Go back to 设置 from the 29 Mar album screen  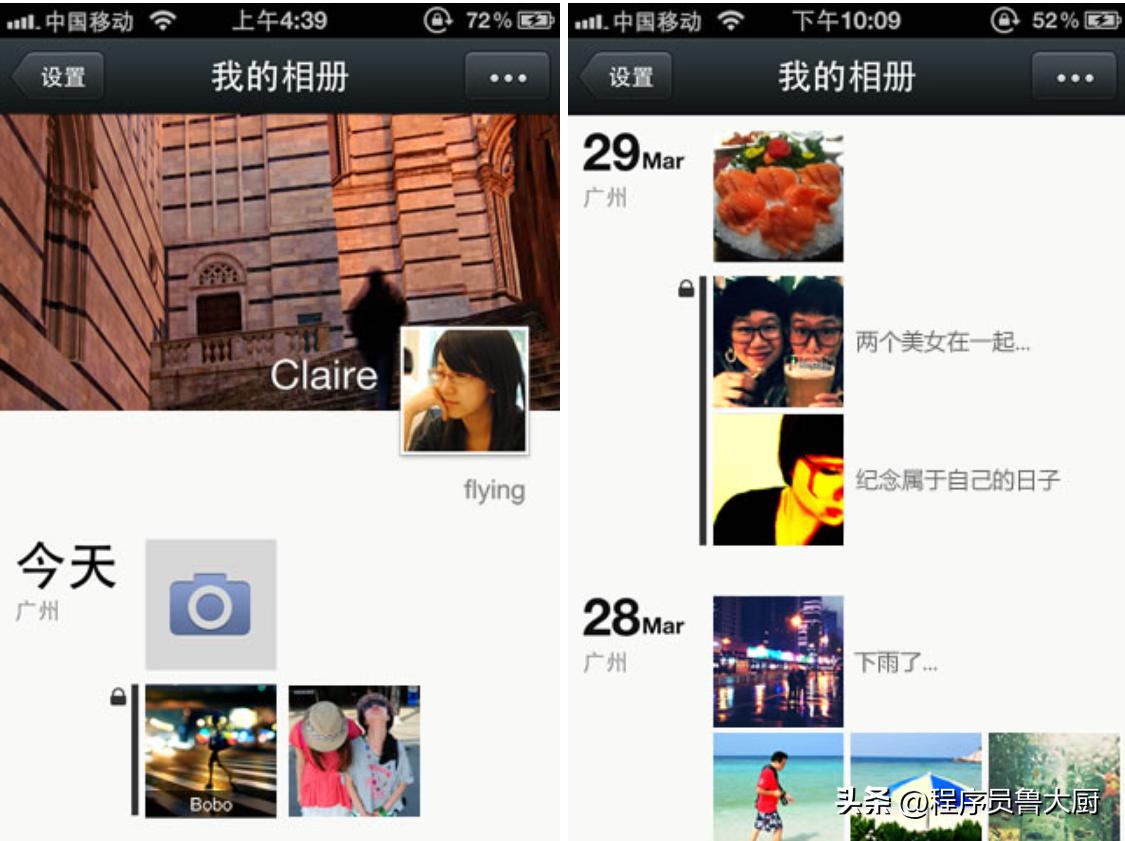click(627, 77)
